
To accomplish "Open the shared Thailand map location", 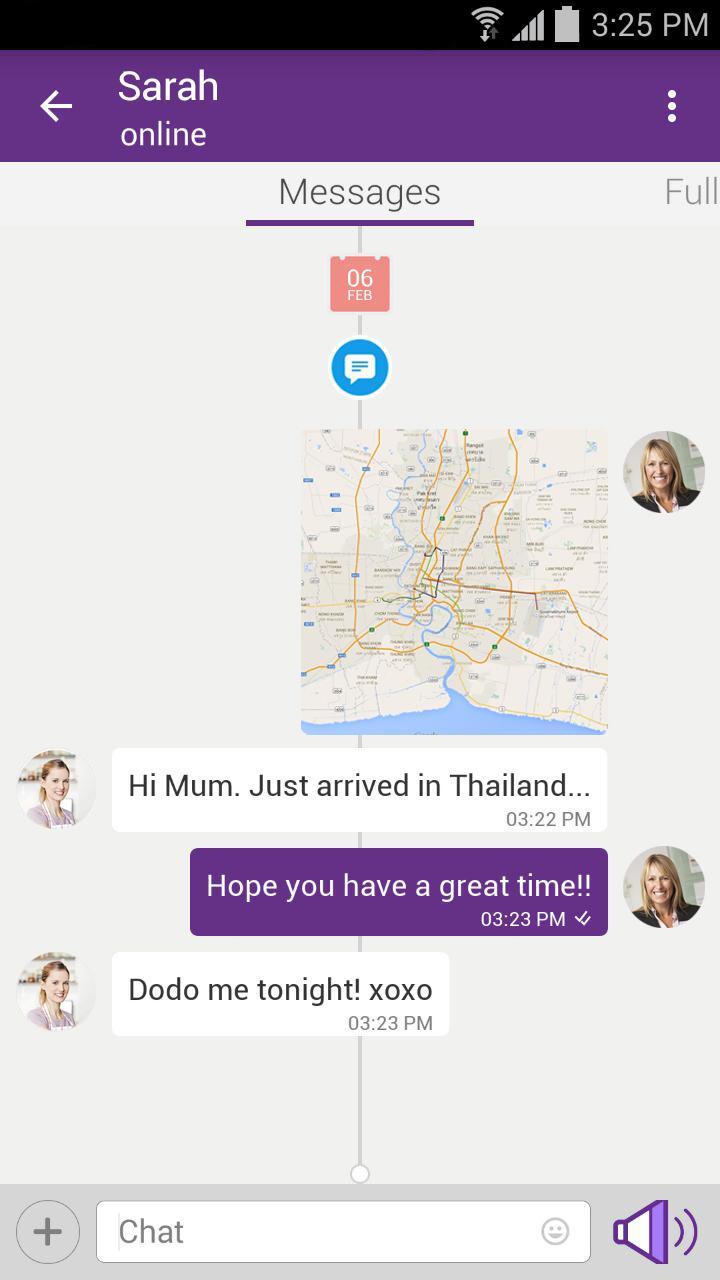I will [x=453, y=580].
